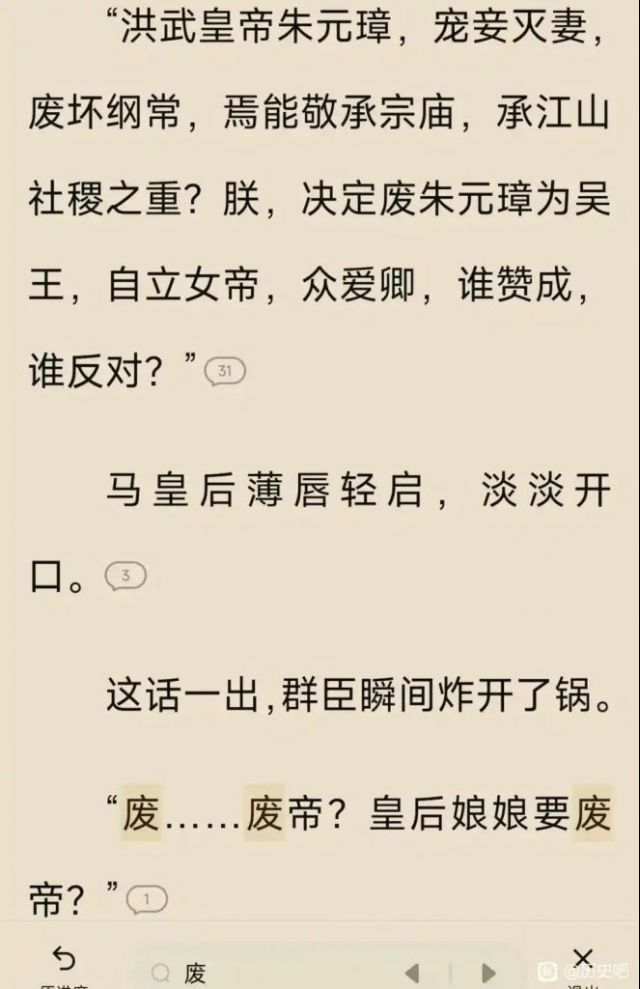Screen dimensions: 640x989
Task: Tap the search field containing 废
Action: tap(270, 971)
